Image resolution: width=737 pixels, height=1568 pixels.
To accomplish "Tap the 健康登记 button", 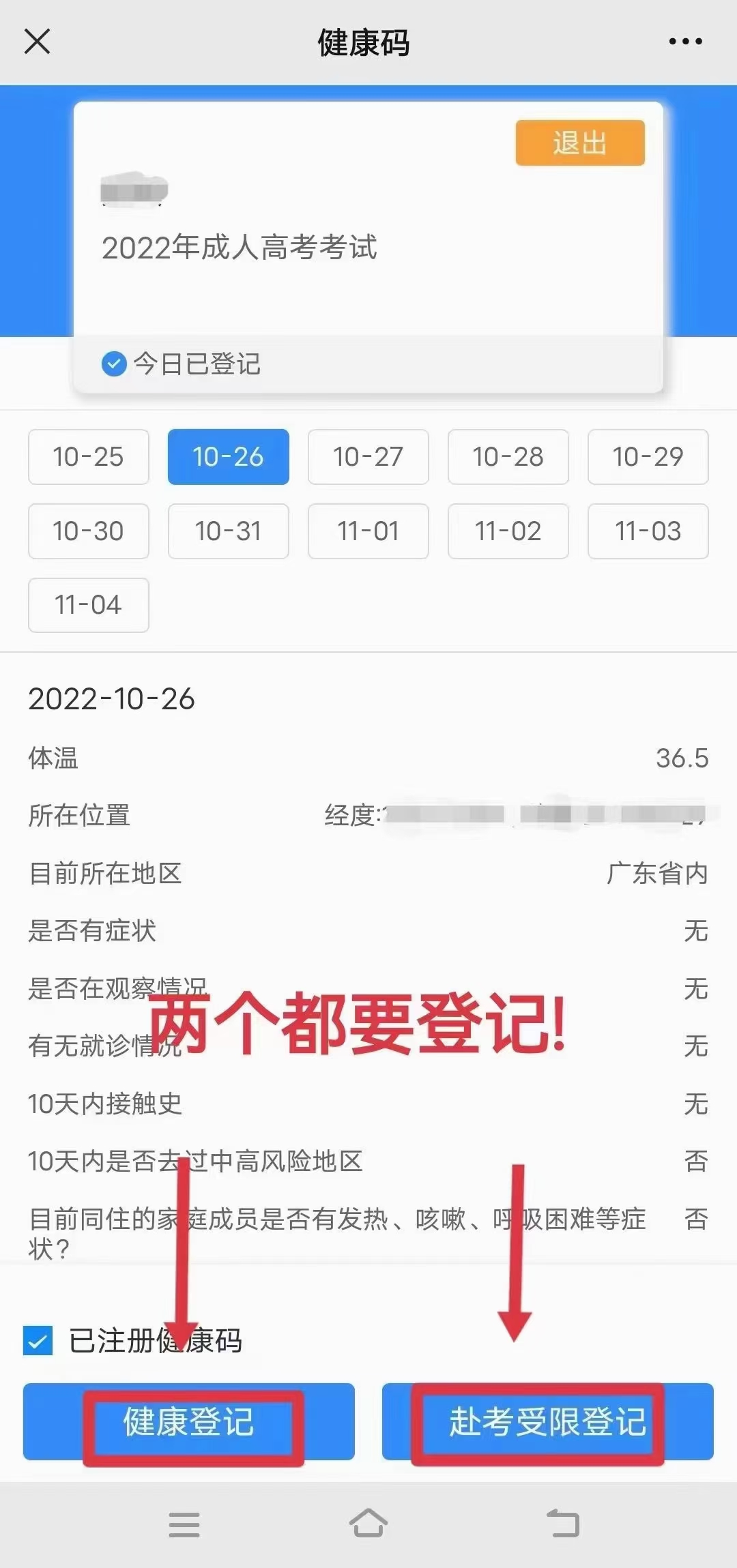I will click(x=189, y=1421).
